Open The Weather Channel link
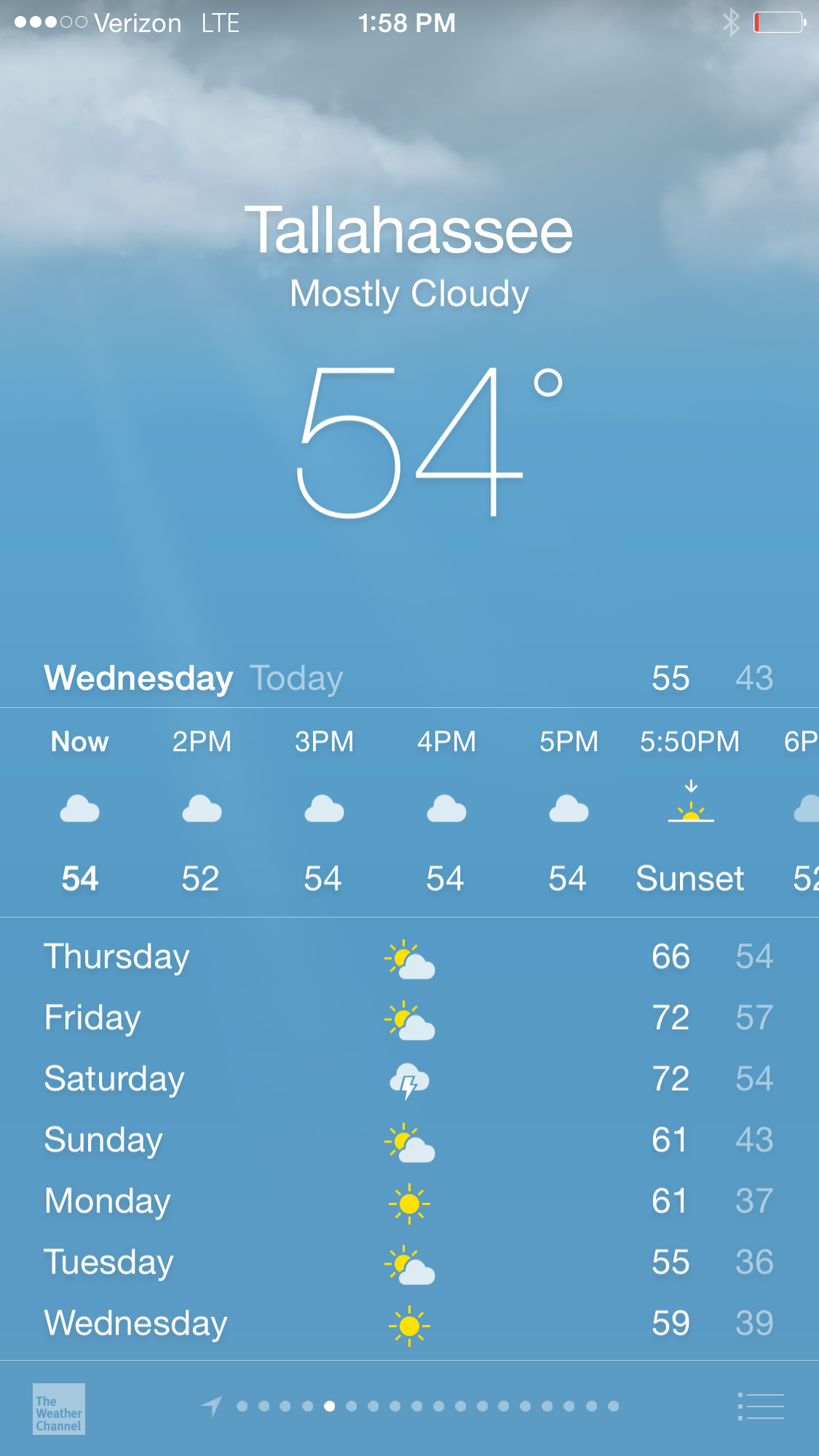Viewport: 819px width, 1456px height. pyautogui.click(x=59, y=1409)
